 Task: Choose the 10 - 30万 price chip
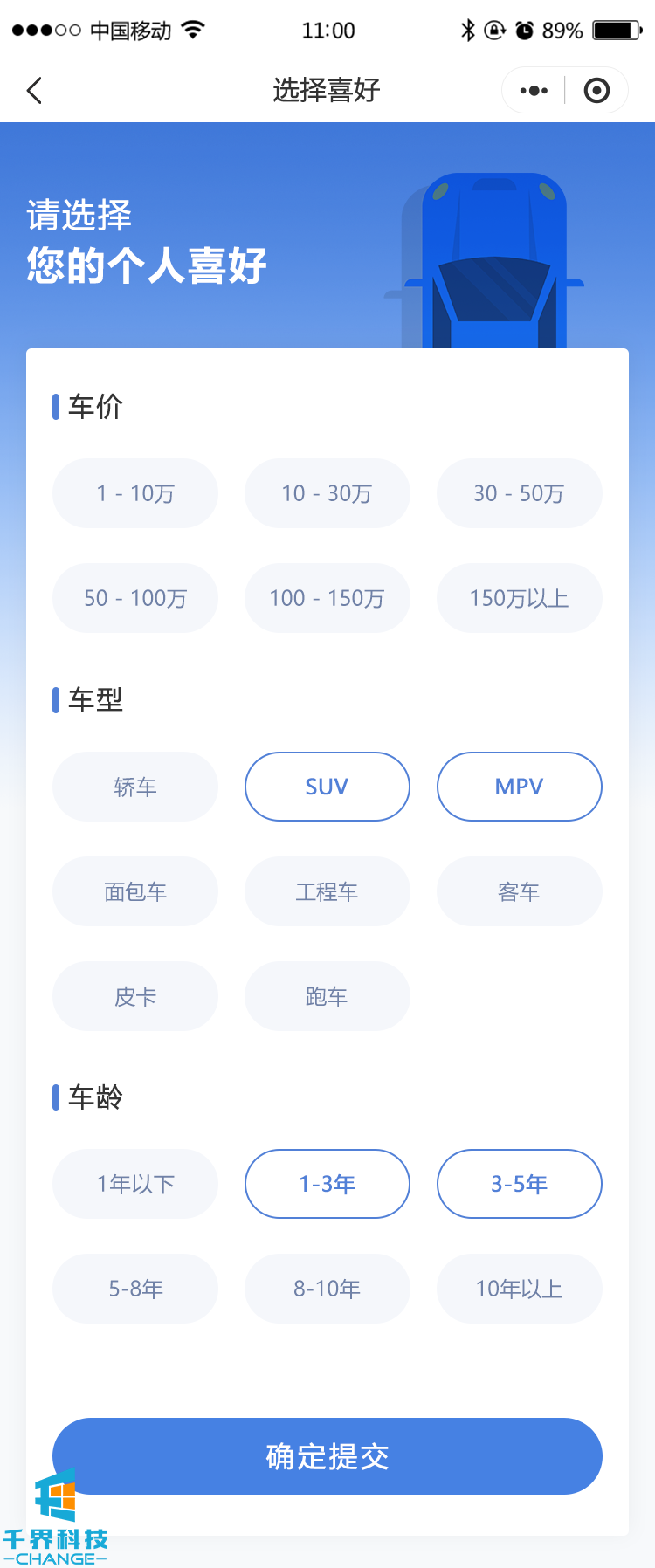point(327,493)
